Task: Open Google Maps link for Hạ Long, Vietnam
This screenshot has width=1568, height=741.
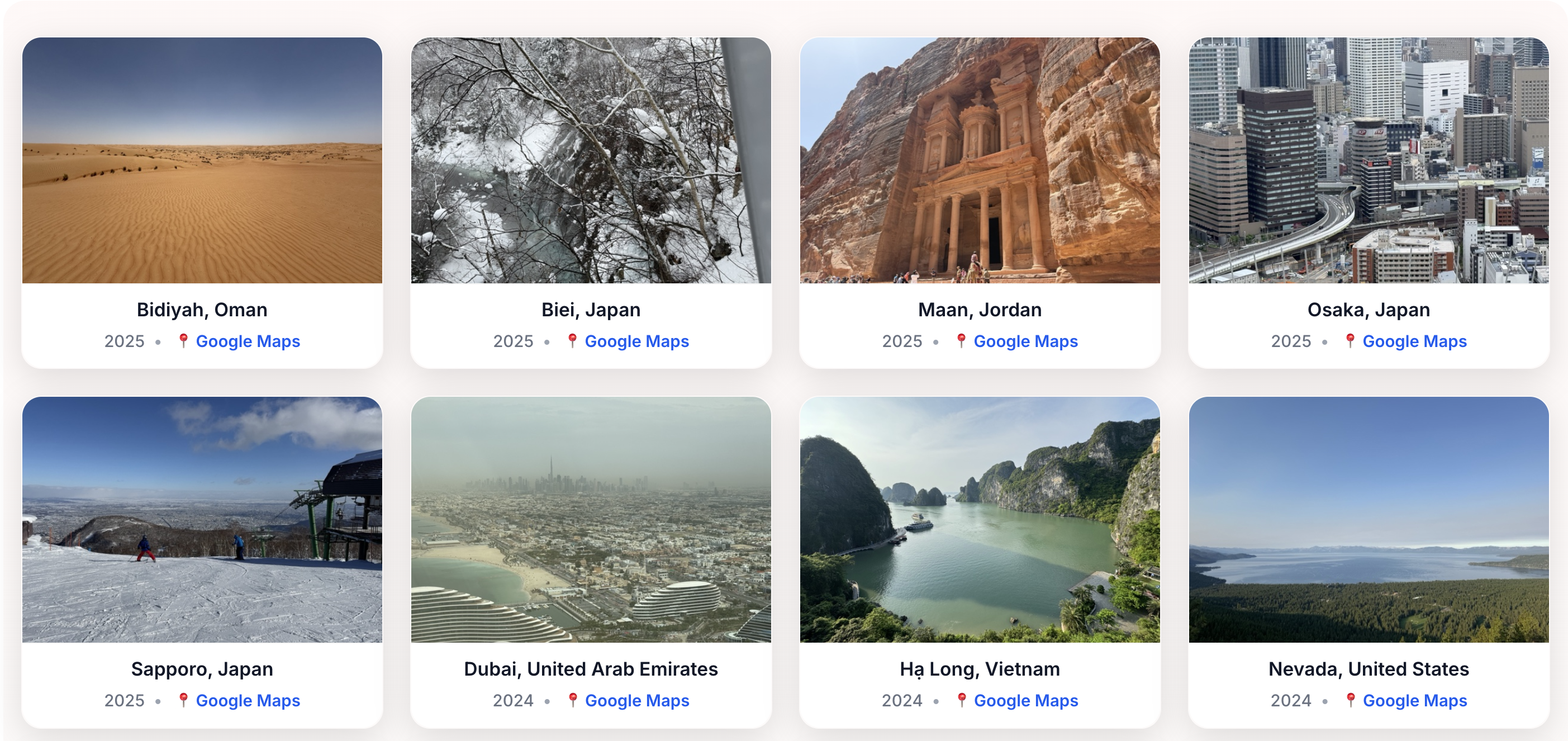Action: 1025,700
